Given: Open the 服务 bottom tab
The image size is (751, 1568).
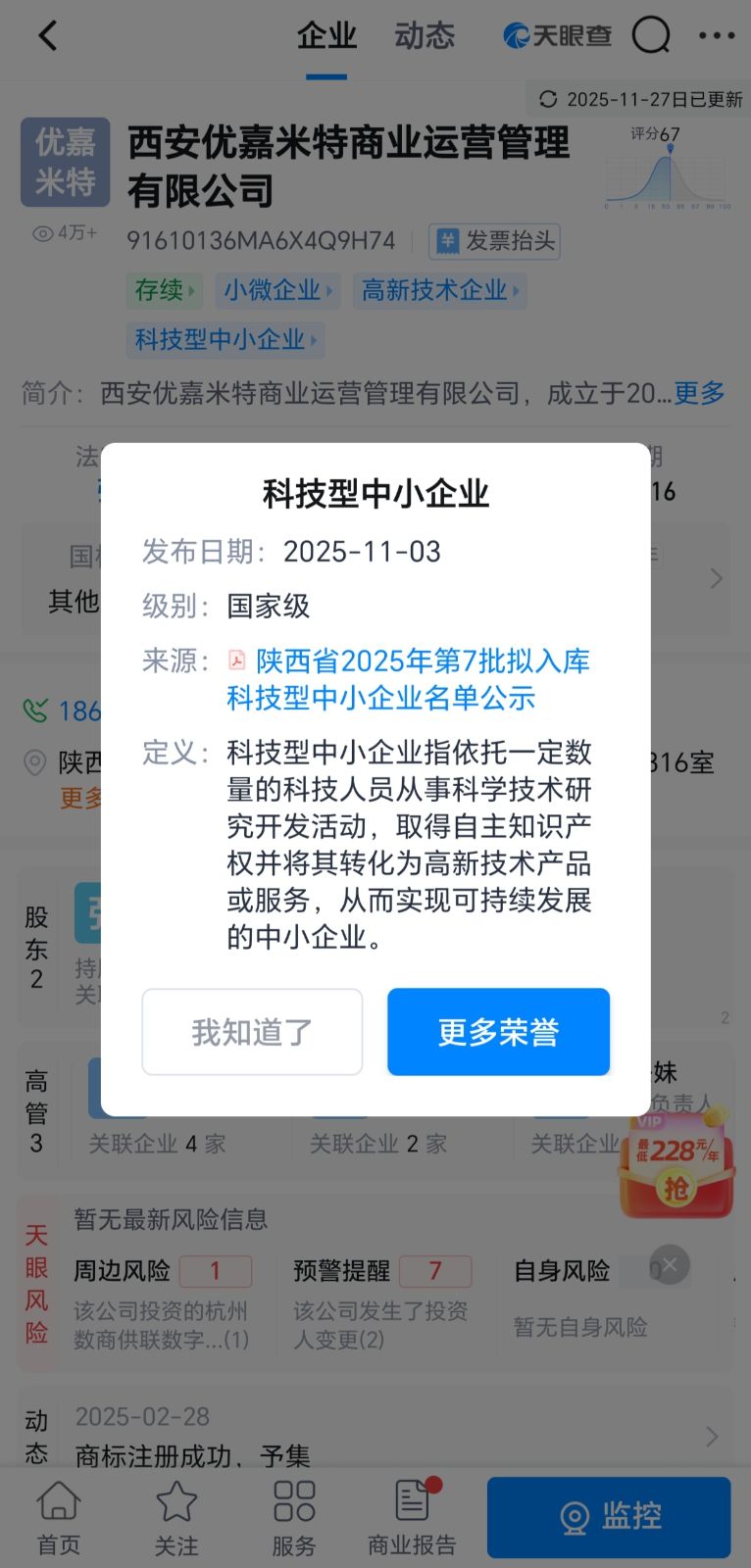Looking at the screenshot, I should 294,1517.
